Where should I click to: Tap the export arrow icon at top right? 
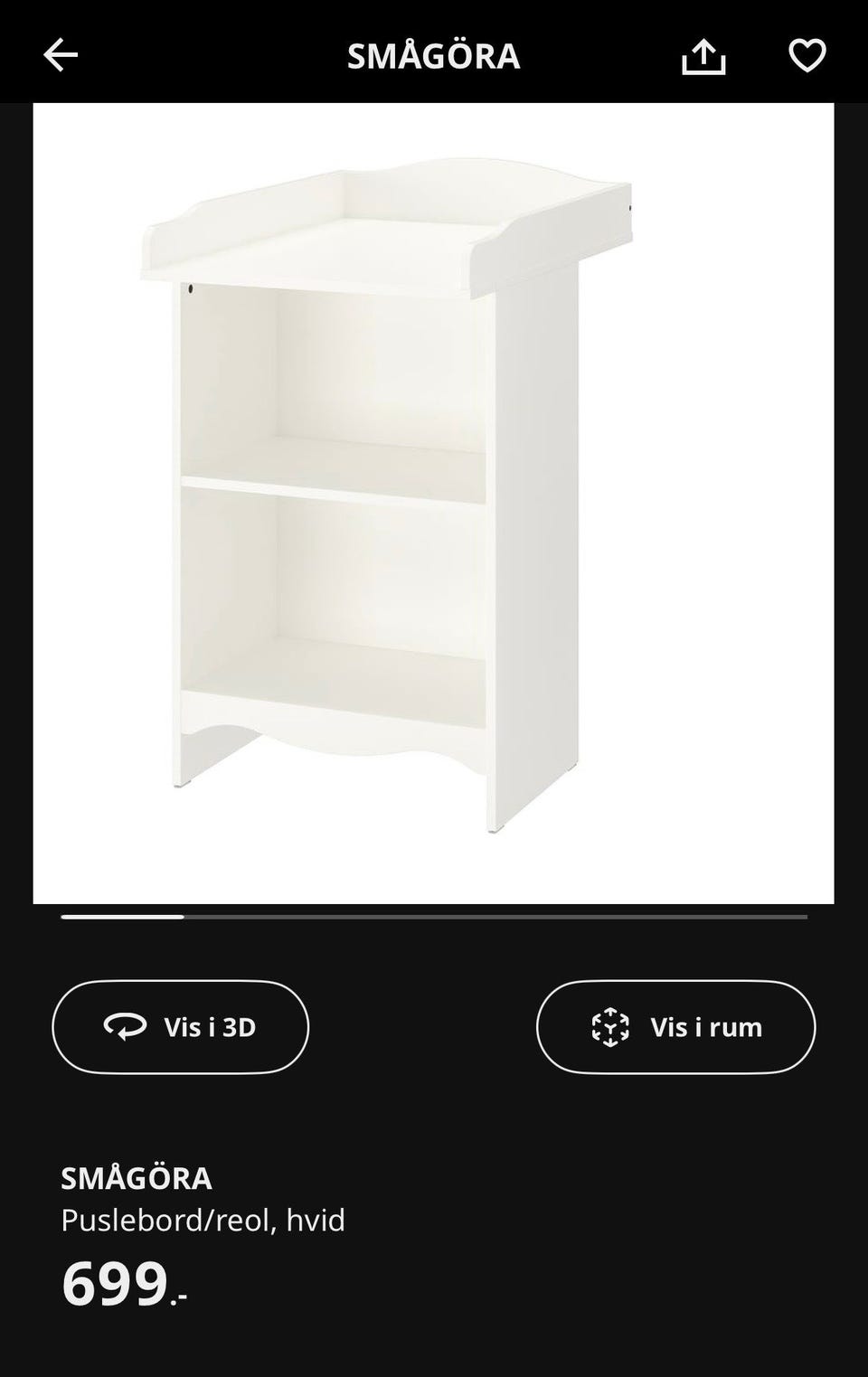click(706, 56)
